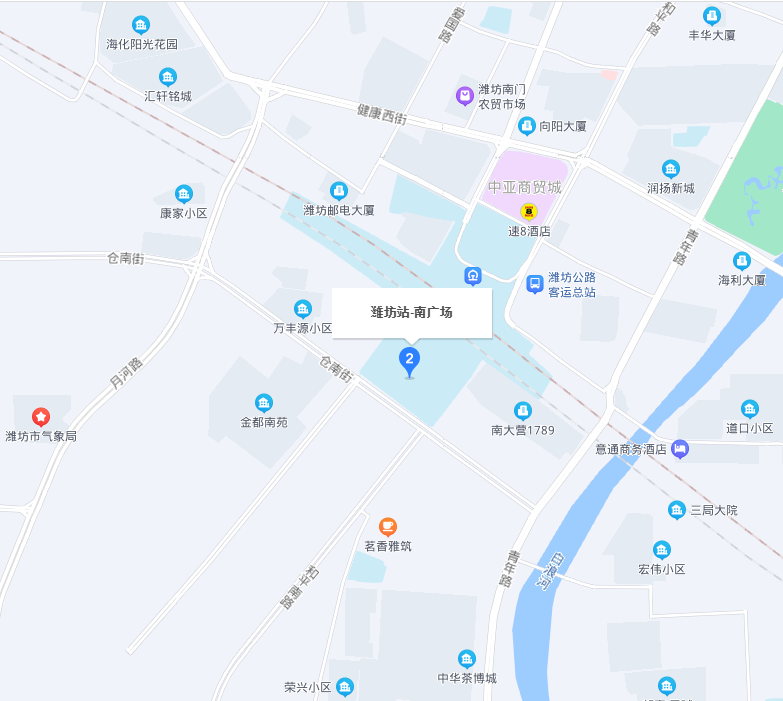Open the 潍坊邮电大厦 building marker
783x701 pixels.
click(339, 190)
